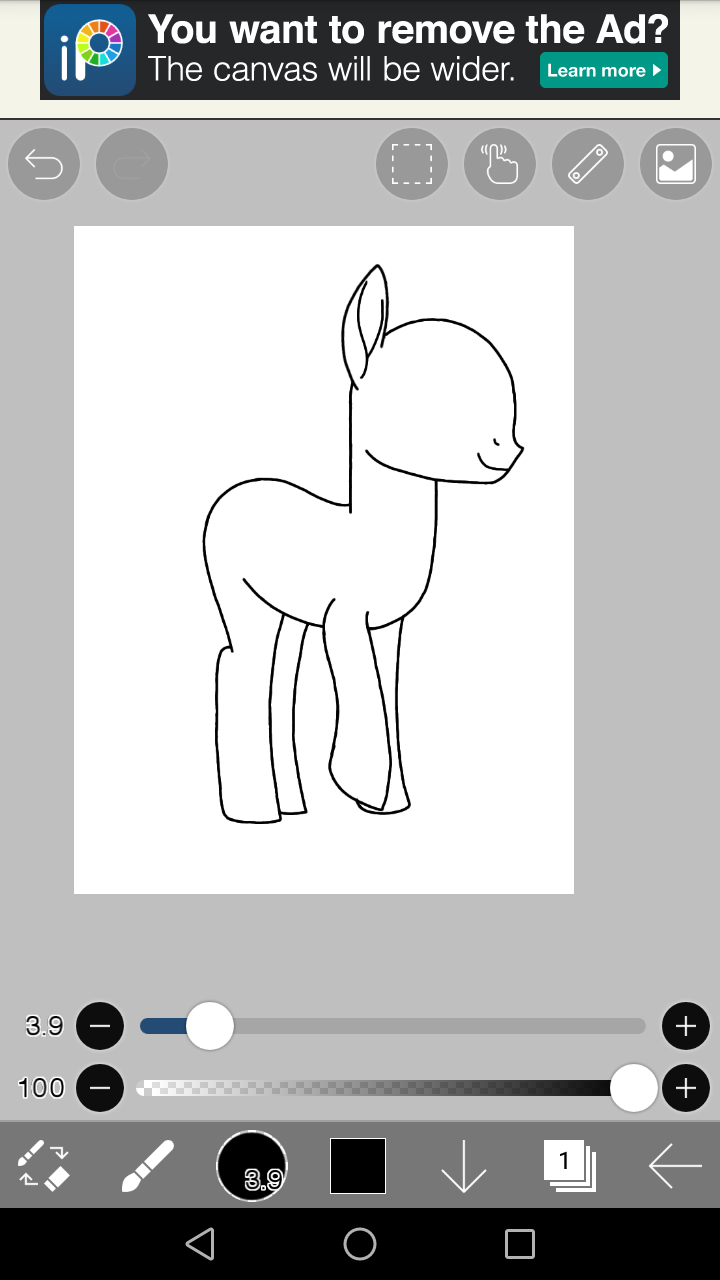
Task: Tap the opacity slider track
Action: (x=380, y=1088)
